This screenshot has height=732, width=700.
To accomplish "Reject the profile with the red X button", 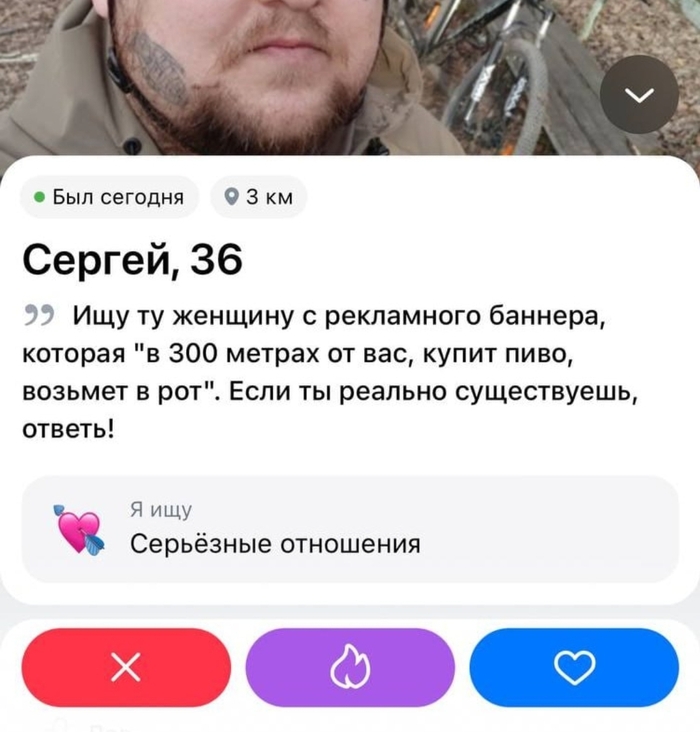I will pos(126,667).
